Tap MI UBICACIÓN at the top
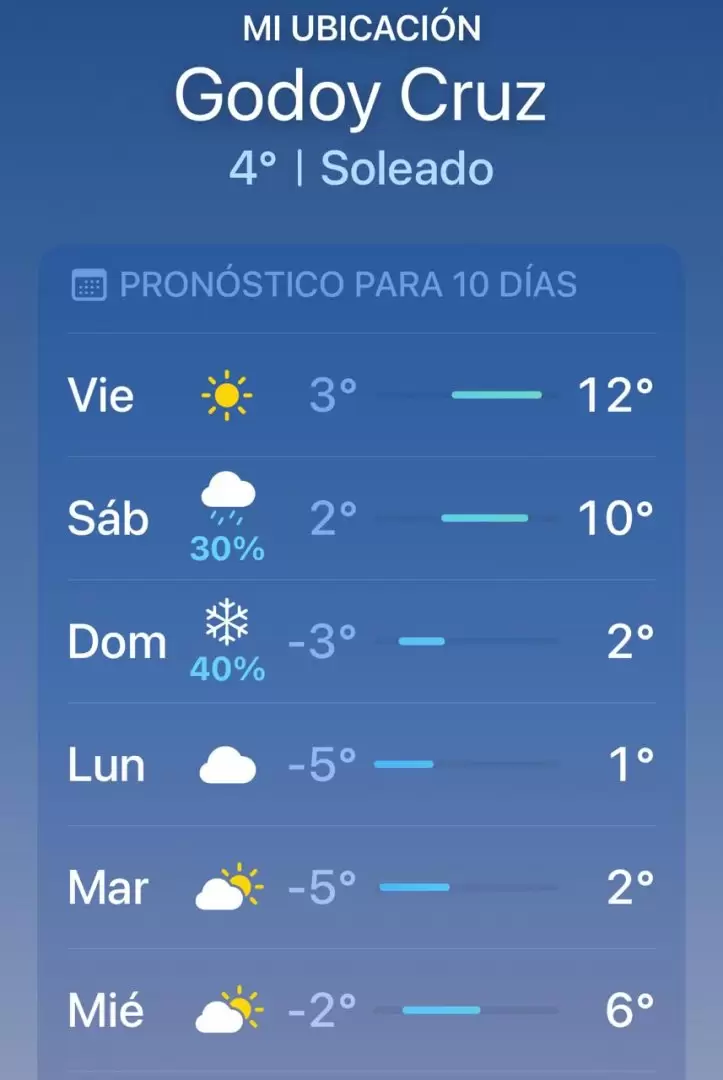 tap(361, 28)
